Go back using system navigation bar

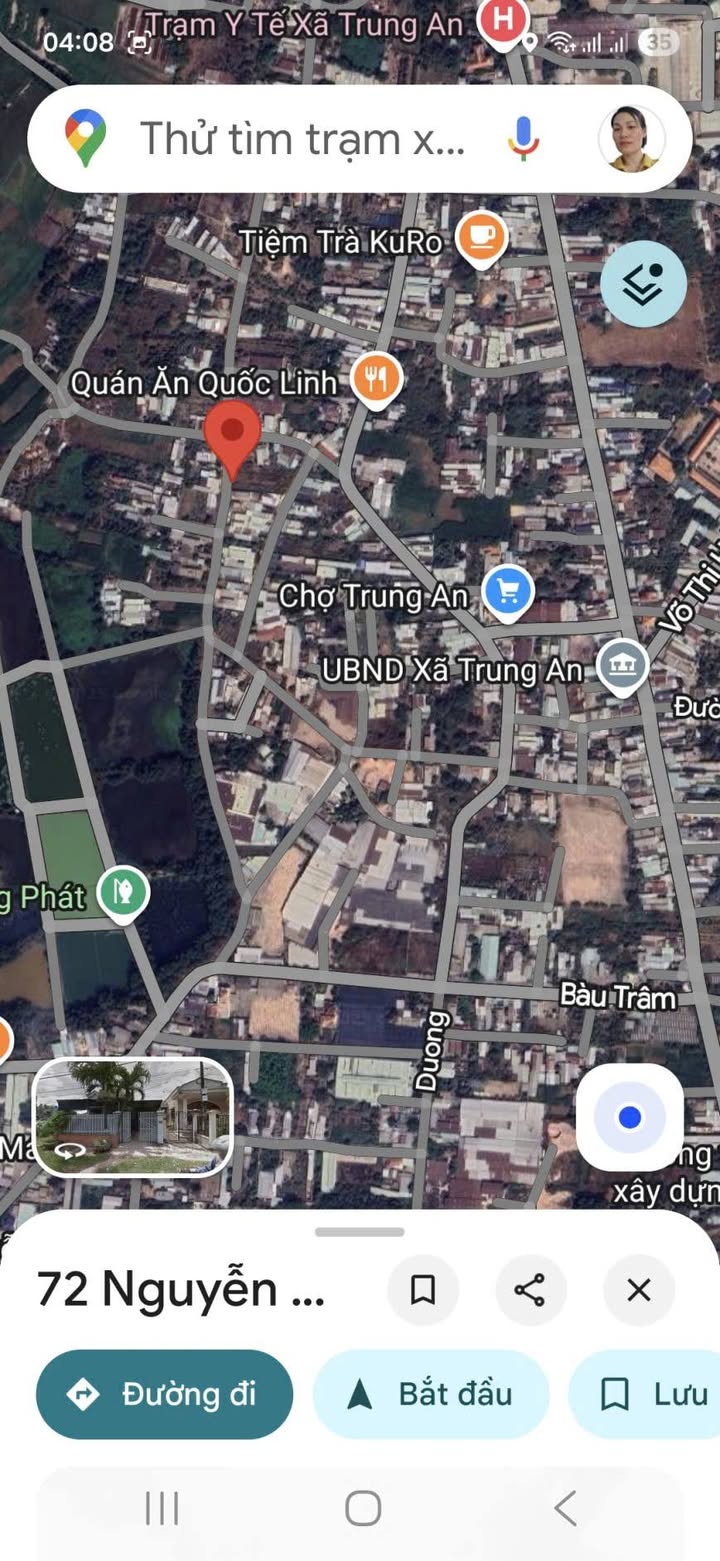(x=565, y=1508)
